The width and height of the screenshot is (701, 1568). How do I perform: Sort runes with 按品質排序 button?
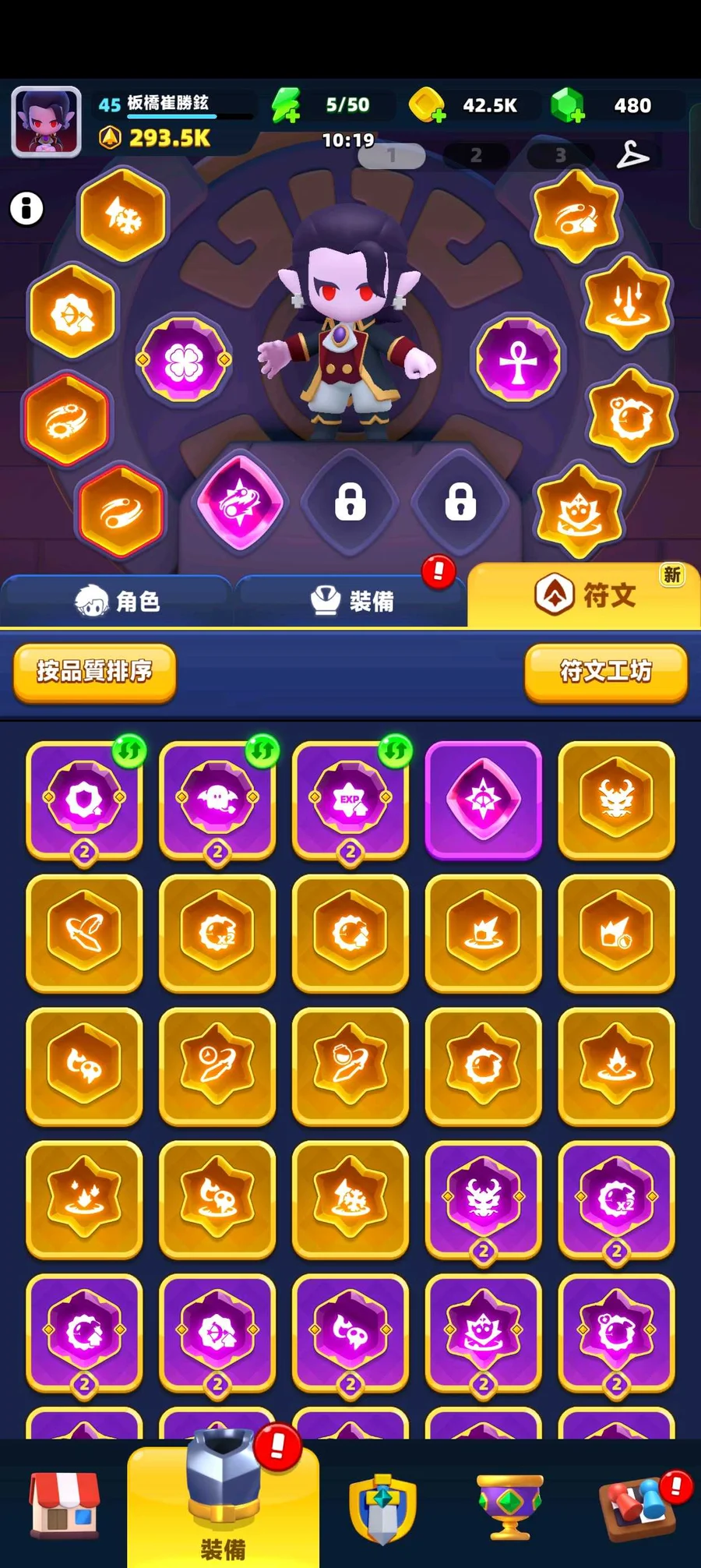pos(94,672)
